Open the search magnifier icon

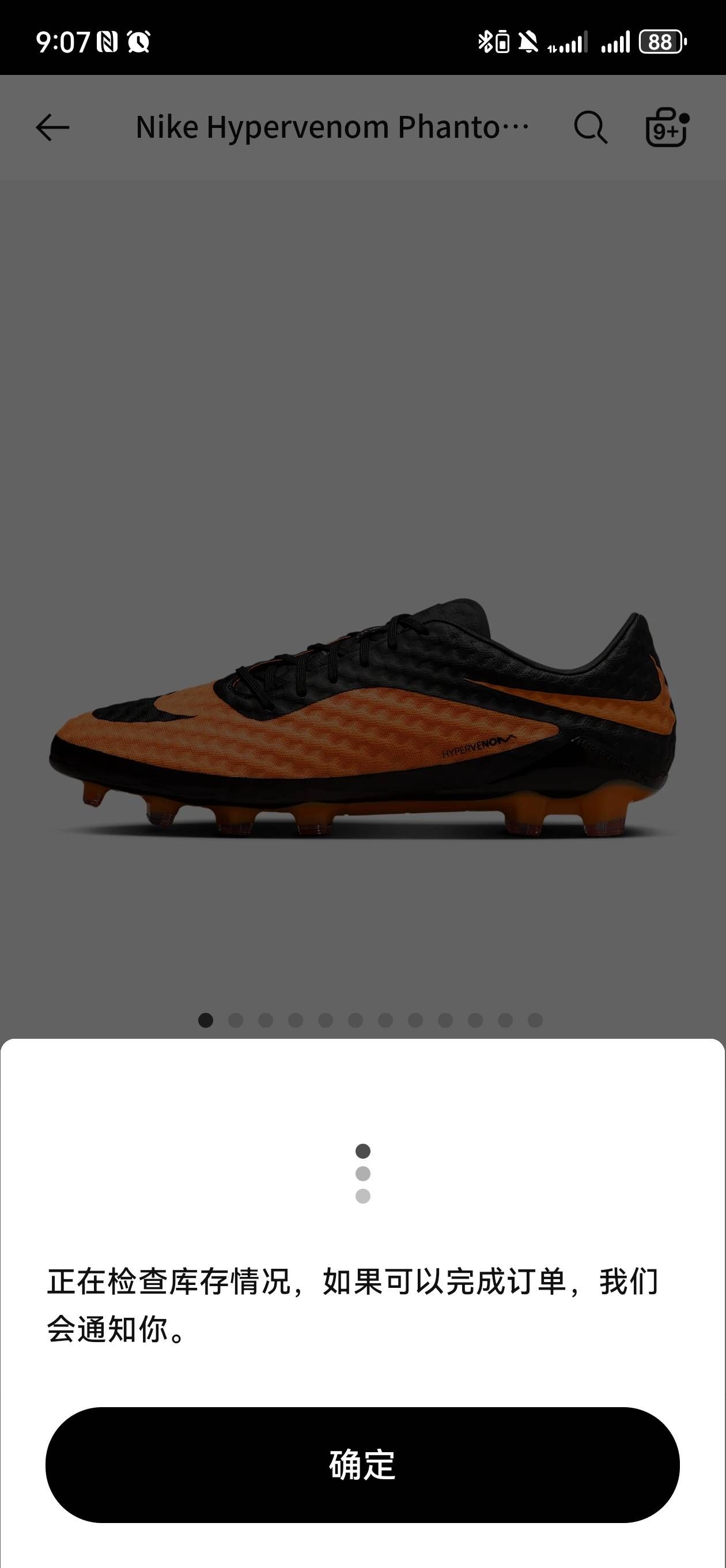[x=590, y=128]
